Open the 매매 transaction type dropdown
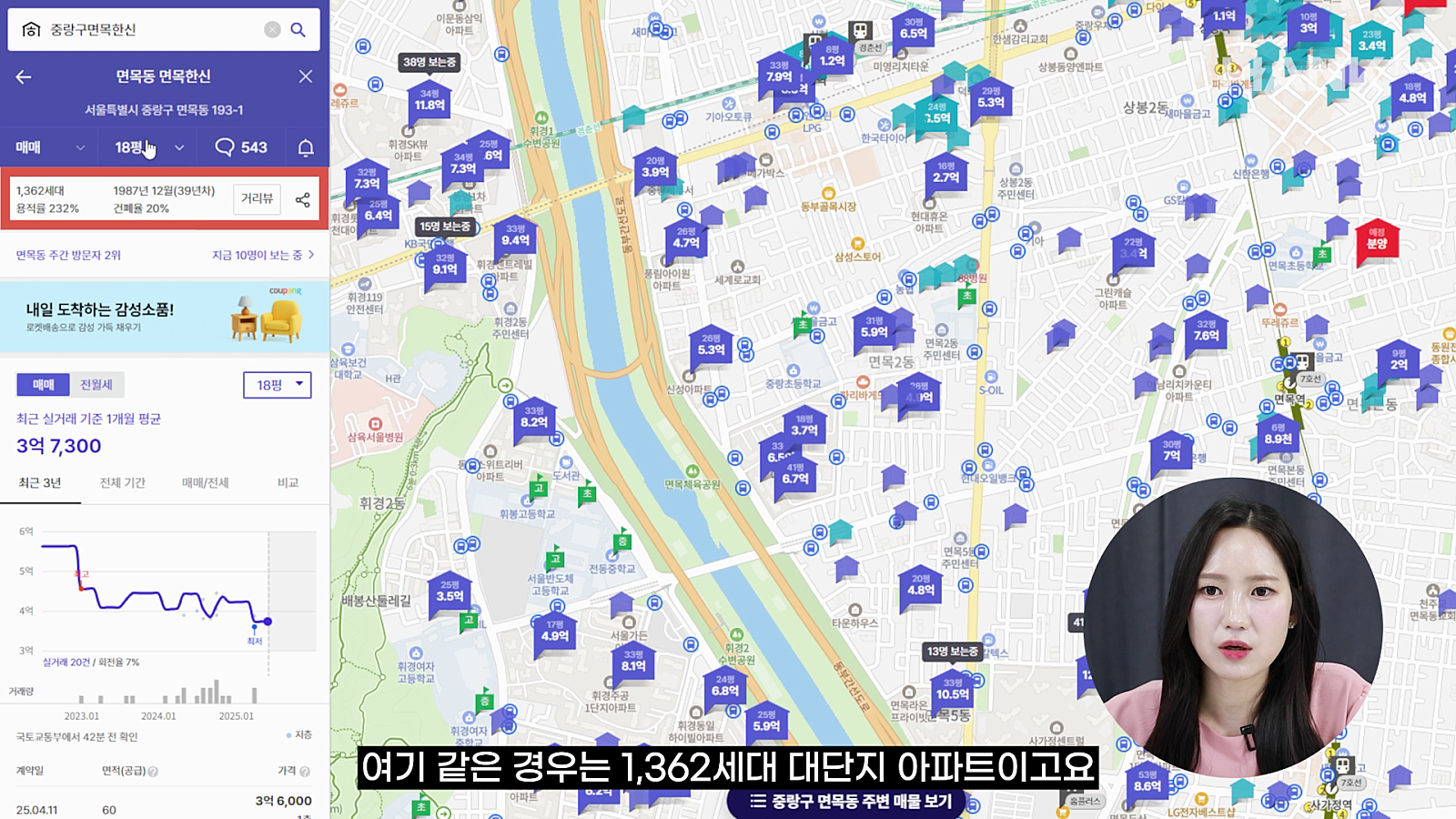The height and width of the screenshot is (819, 1456). (x=50, y=147)
